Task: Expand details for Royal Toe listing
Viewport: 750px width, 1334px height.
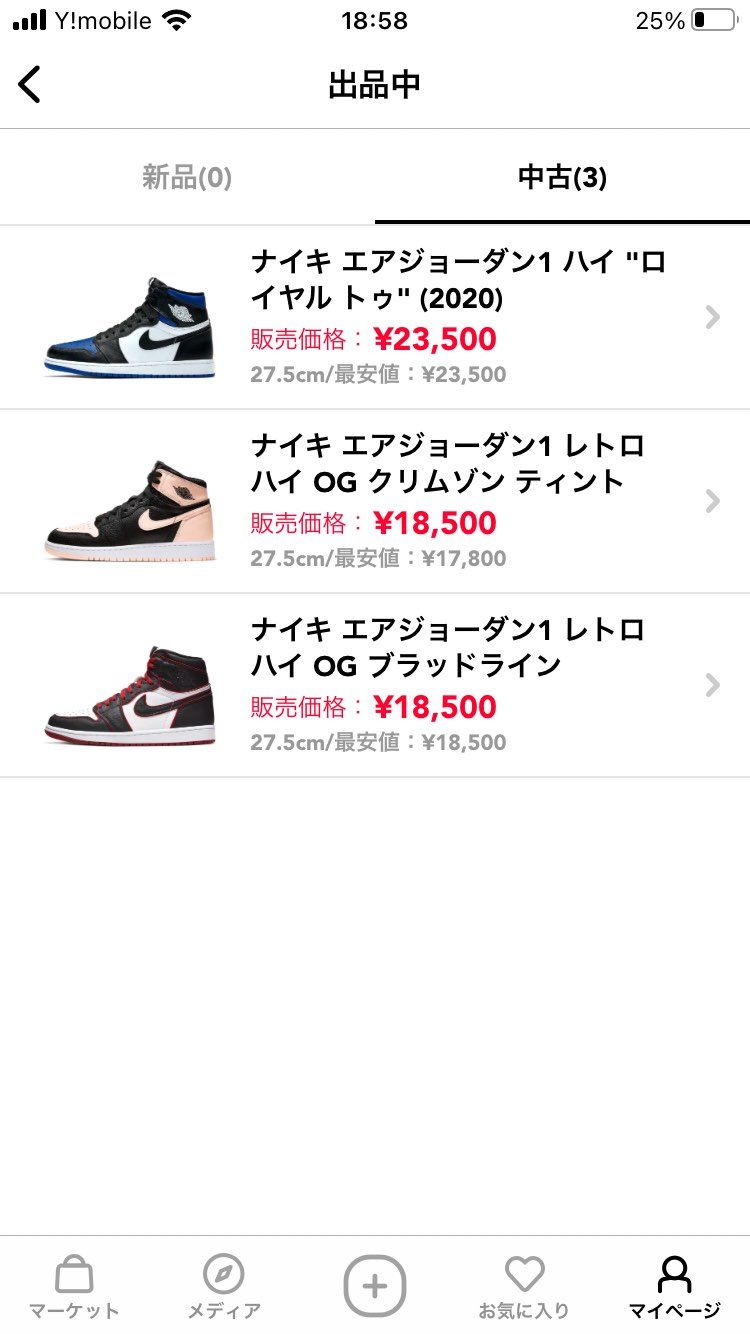Action: [x=712, y=317]
